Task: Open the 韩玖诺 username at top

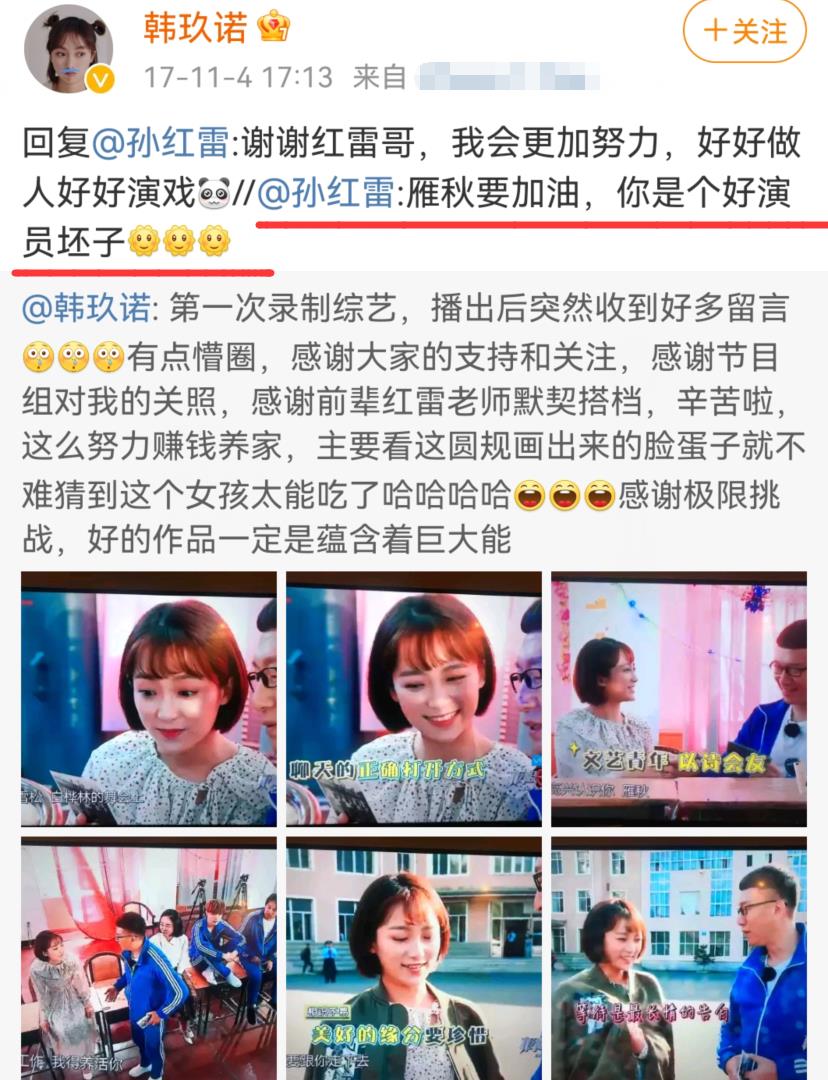Action: pyautogui.click(x=194, y=28)
